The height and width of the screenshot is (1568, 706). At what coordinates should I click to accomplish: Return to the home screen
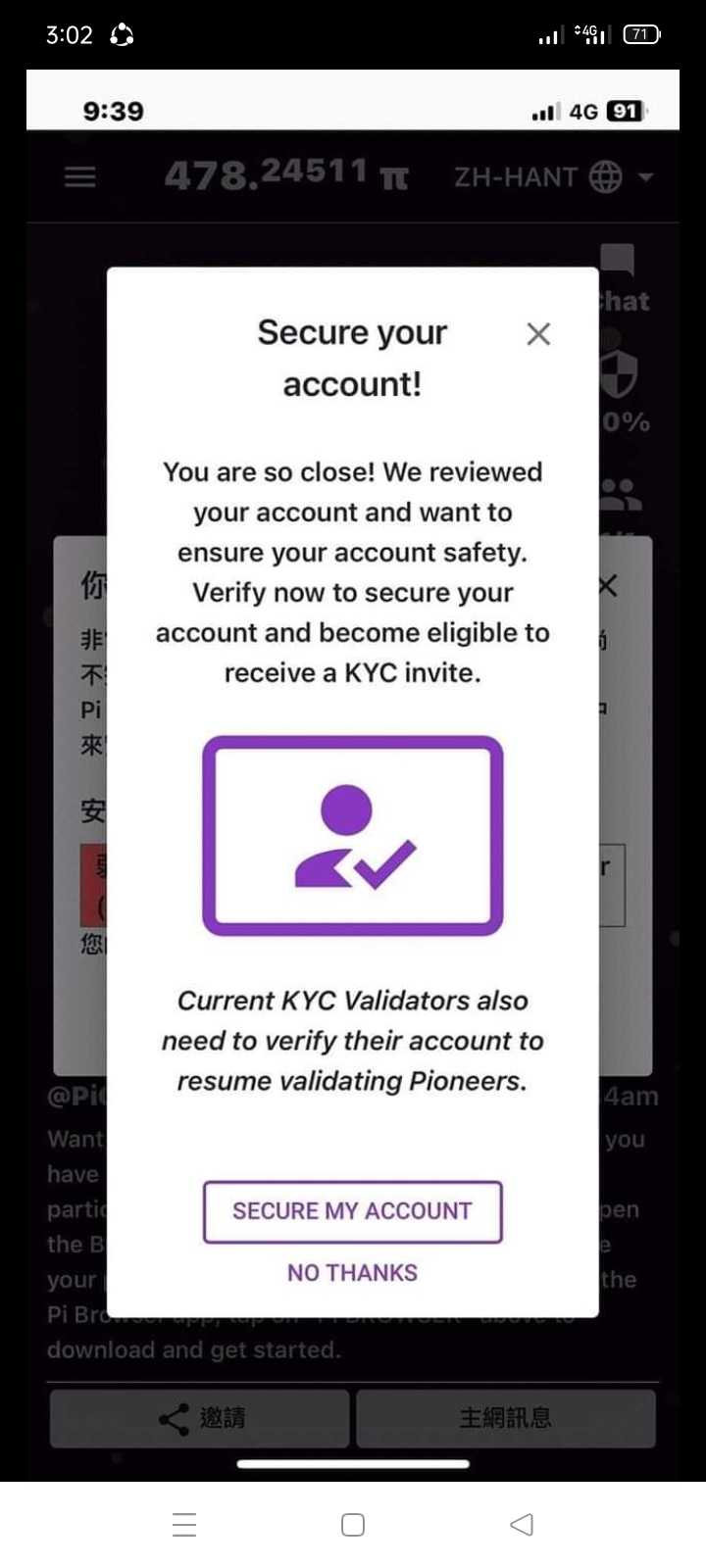coord(353,1524)
